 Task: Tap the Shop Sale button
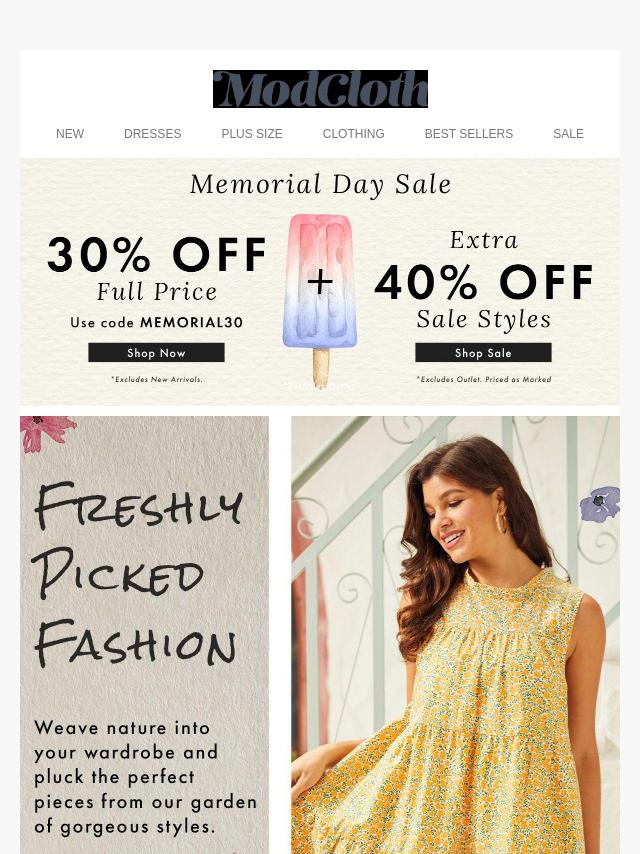click(483, 353)
